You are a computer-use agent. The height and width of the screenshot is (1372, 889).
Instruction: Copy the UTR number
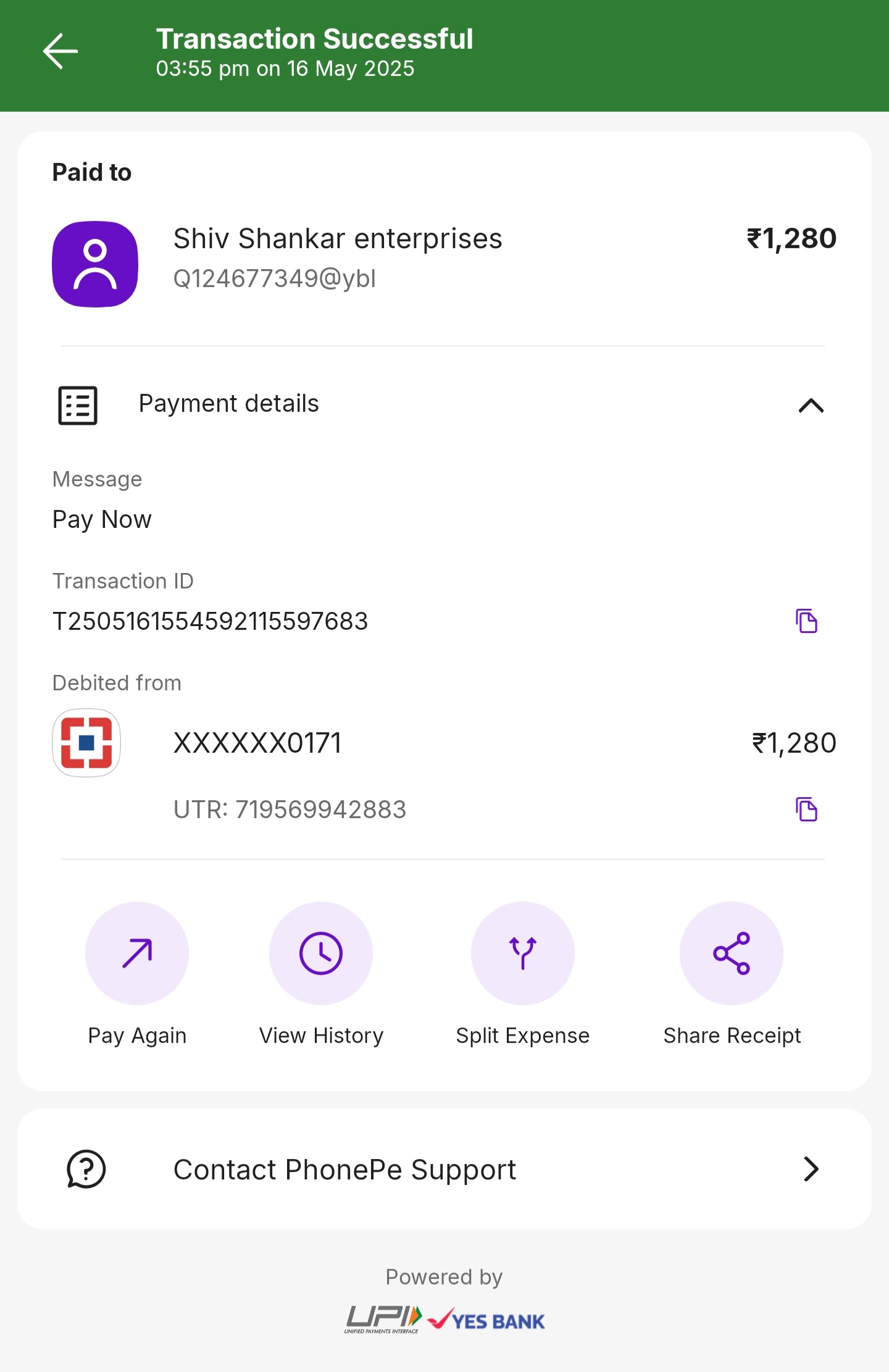[806, 809]
